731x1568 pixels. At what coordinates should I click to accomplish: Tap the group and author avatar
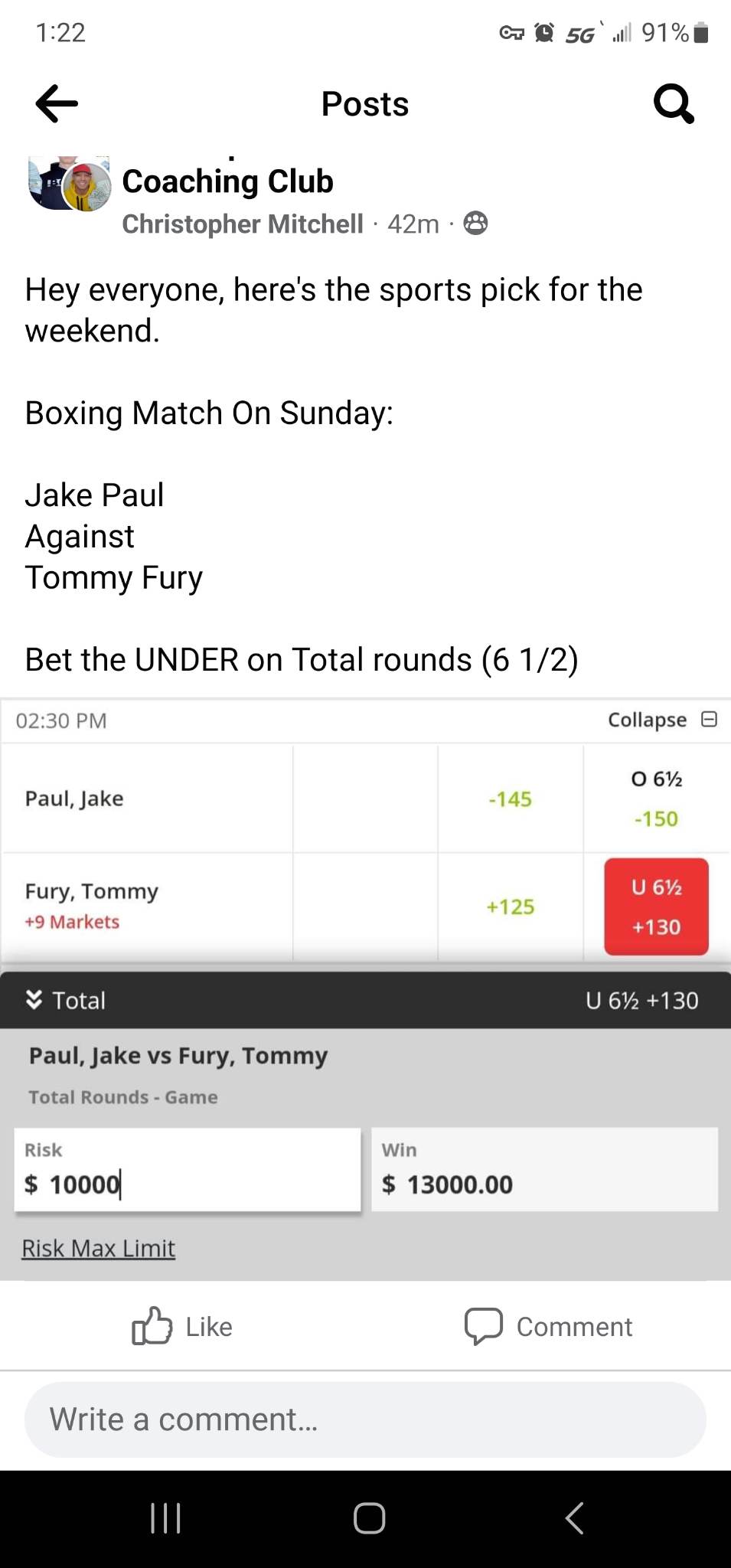[x=70, y=184]
